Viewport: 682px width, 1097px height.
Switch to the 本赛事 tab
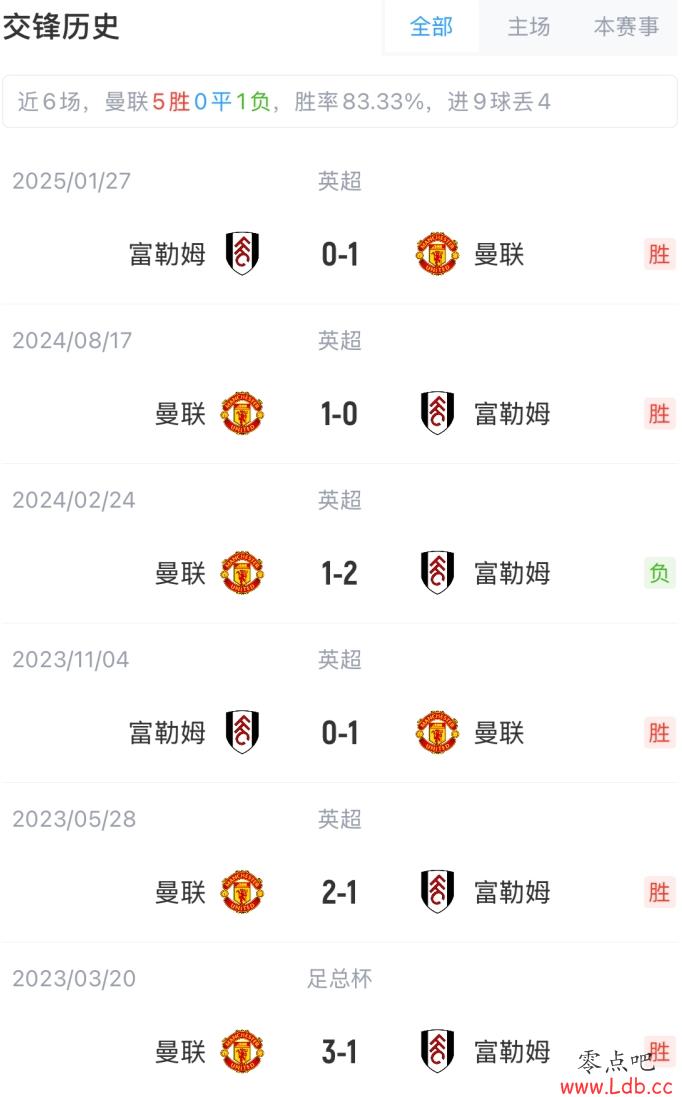626,27
